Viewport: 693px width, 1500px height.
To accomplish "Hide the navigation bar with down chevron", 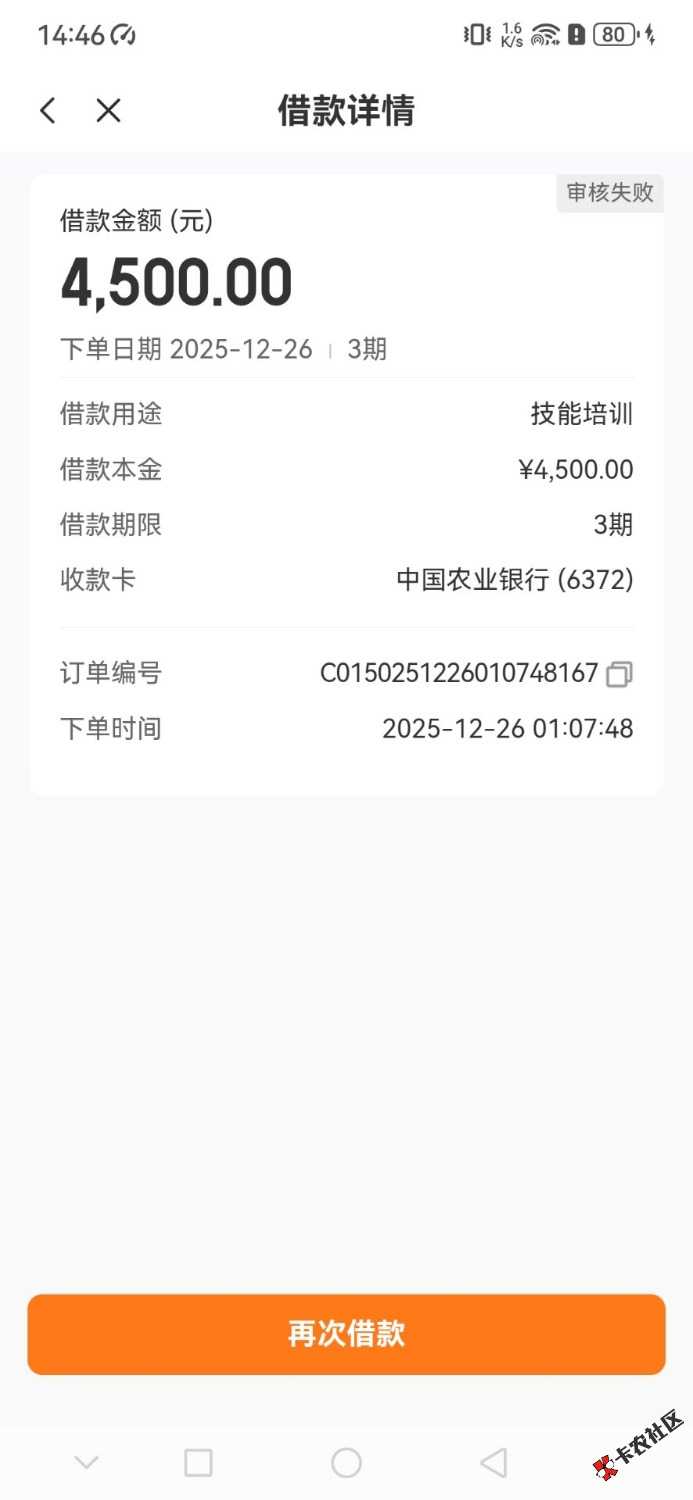I will click(87, 1463).
